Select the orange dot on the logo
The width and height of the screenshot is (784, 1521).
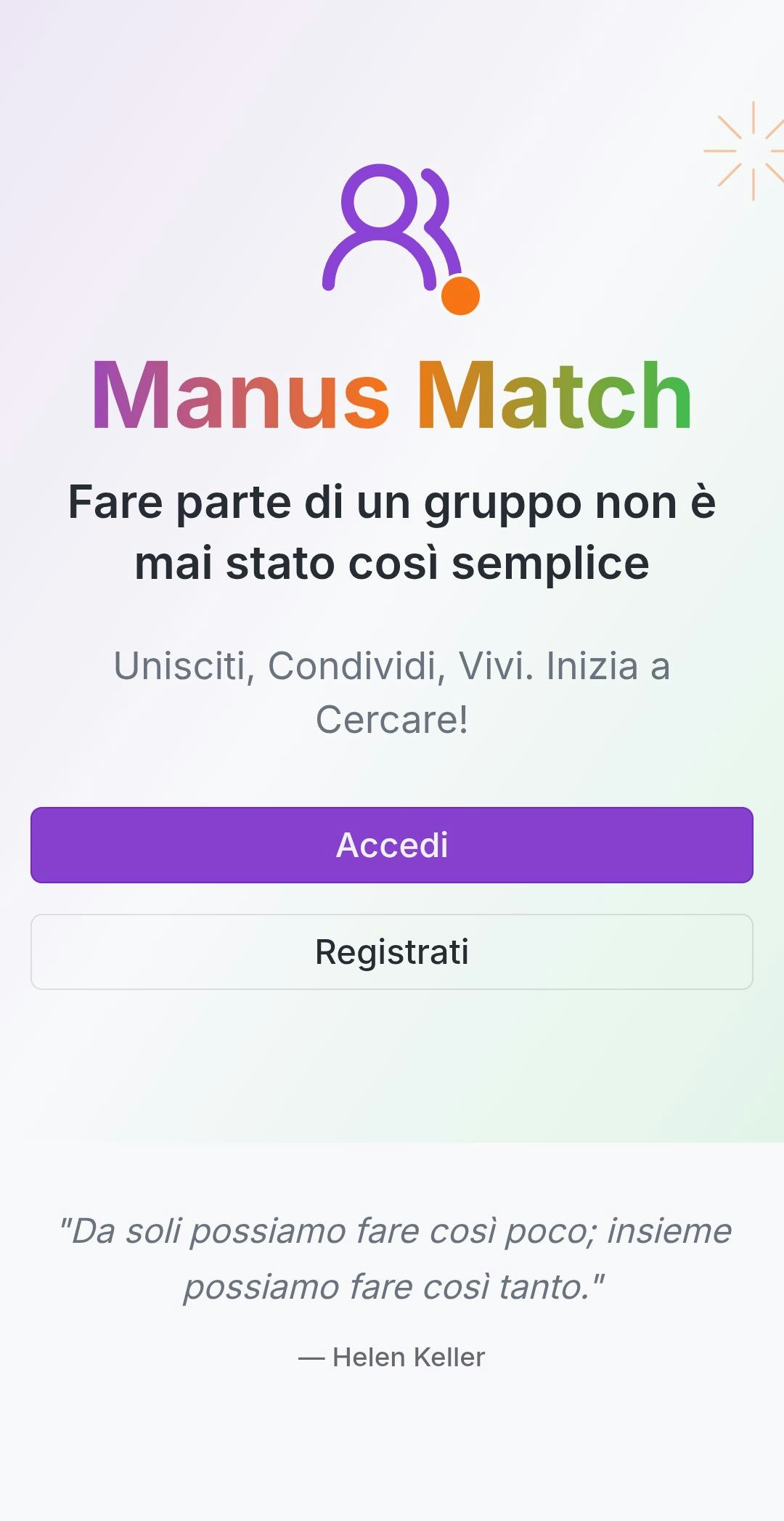[460, 293]
